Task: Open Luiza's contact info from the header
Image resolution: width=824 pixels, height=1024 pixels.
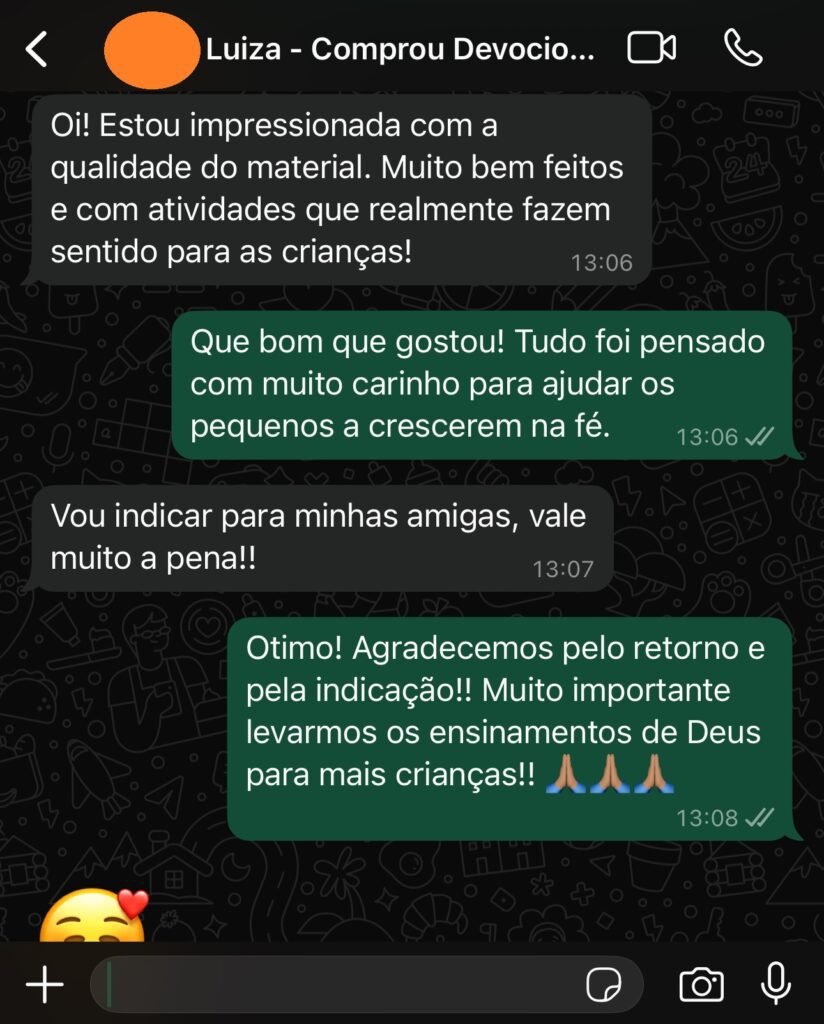Action: pyautogui.click(x=400, y=50)
